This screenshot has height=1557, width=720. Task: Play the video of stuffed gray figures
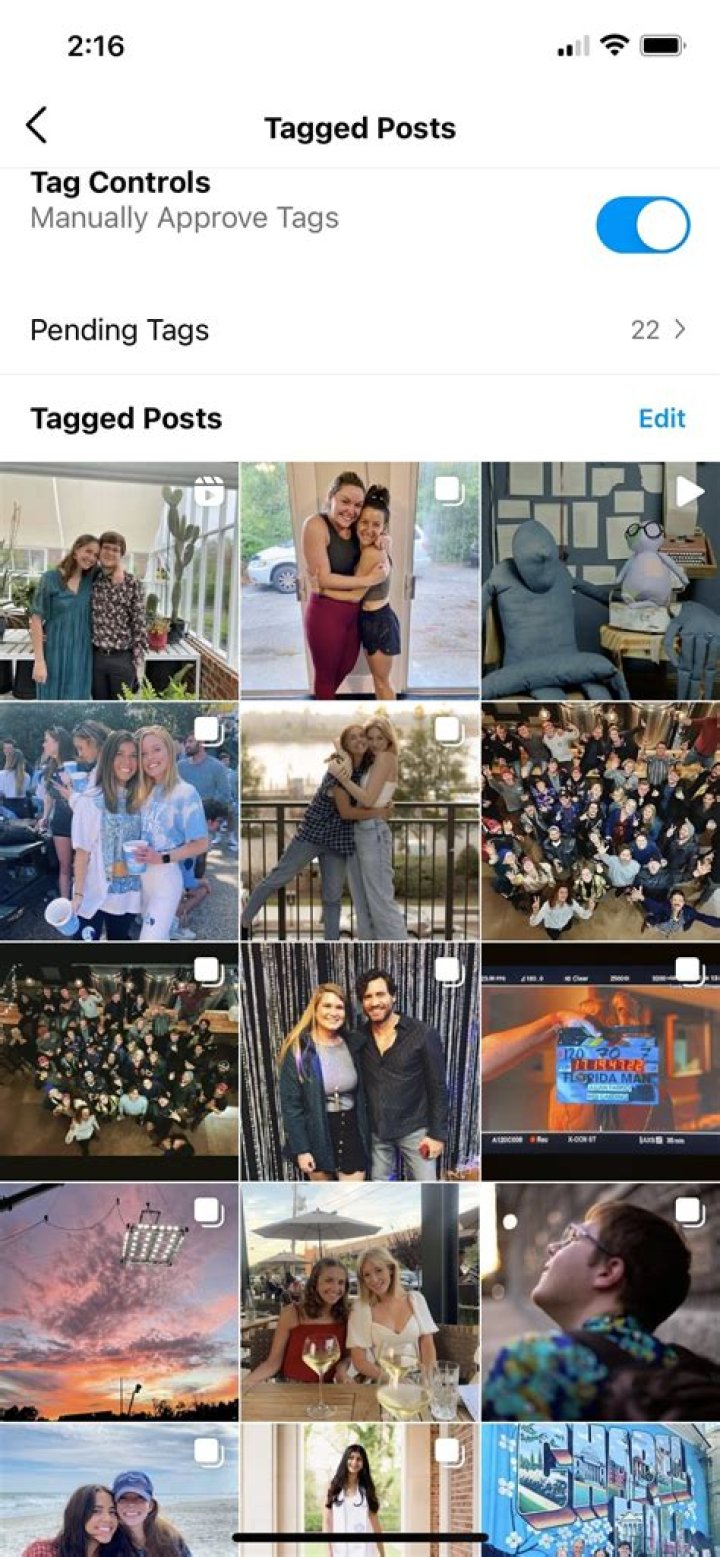[600, 580]
